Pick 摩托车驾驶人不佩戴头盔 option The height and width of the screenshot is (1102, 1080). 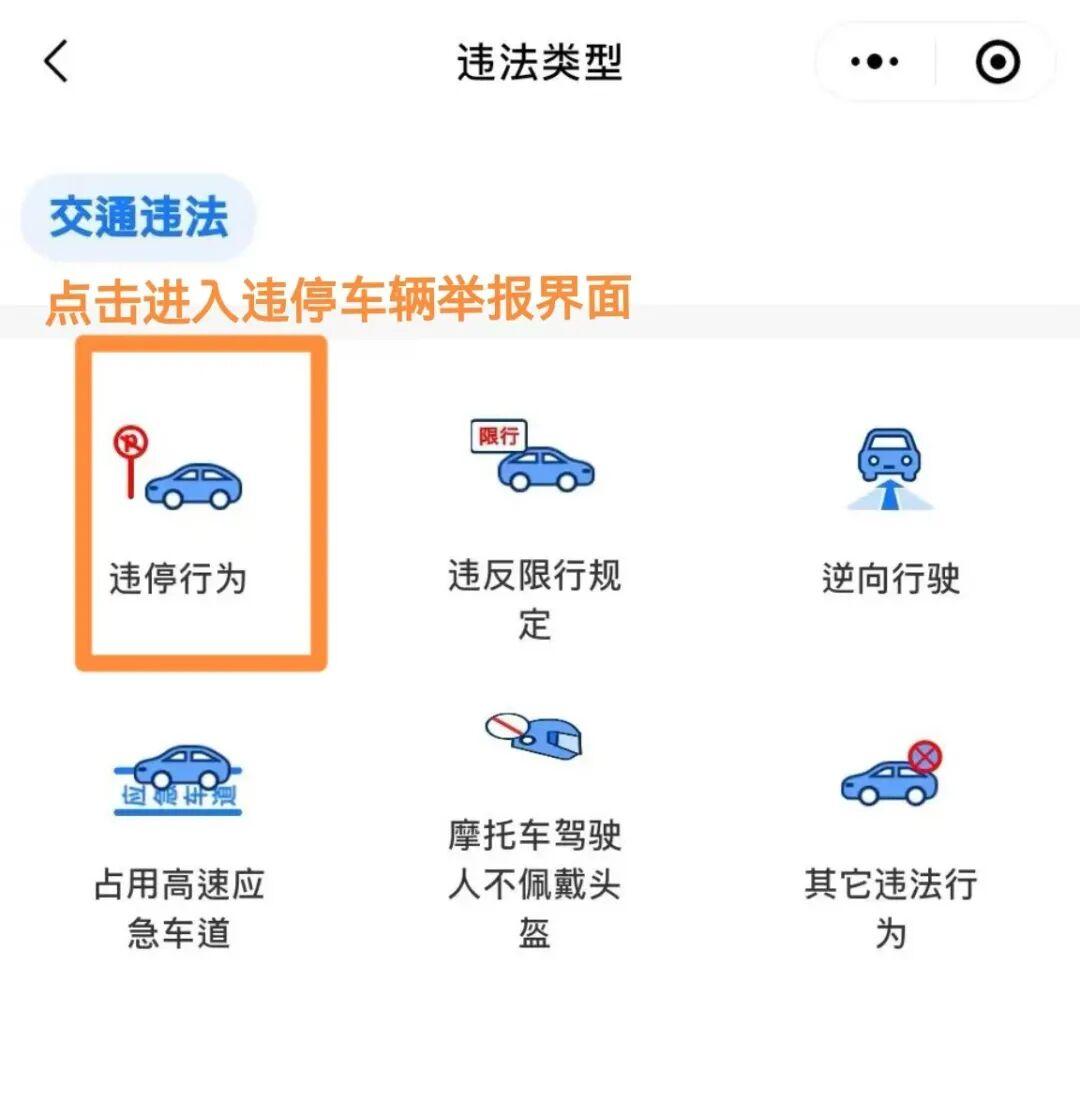point(534,830)
